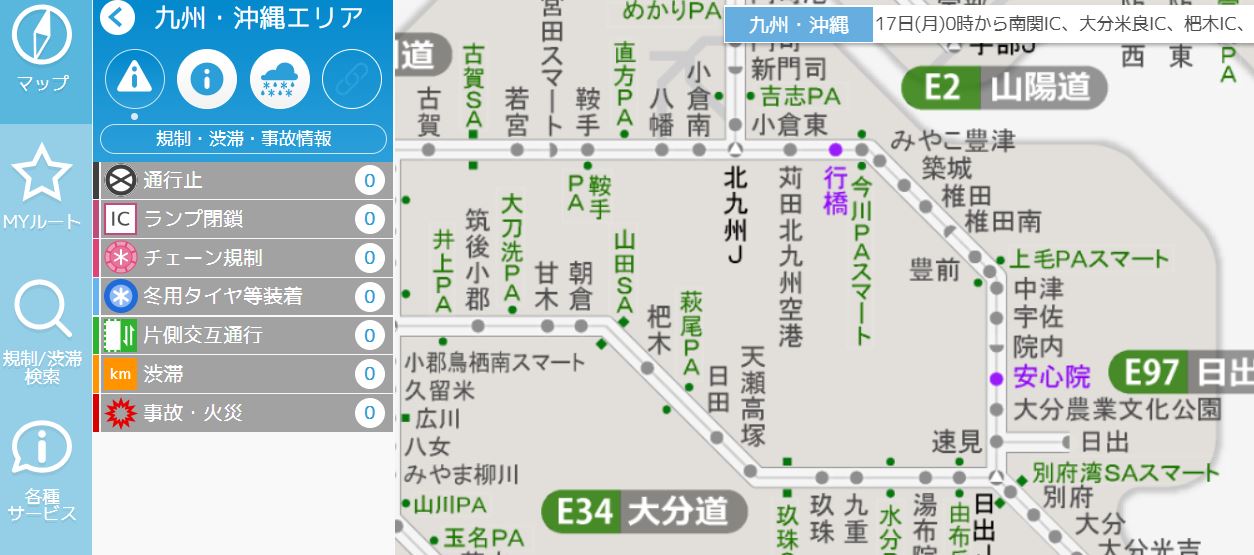View 冬用タイヤ等装着 entries

tap(242, 297)
